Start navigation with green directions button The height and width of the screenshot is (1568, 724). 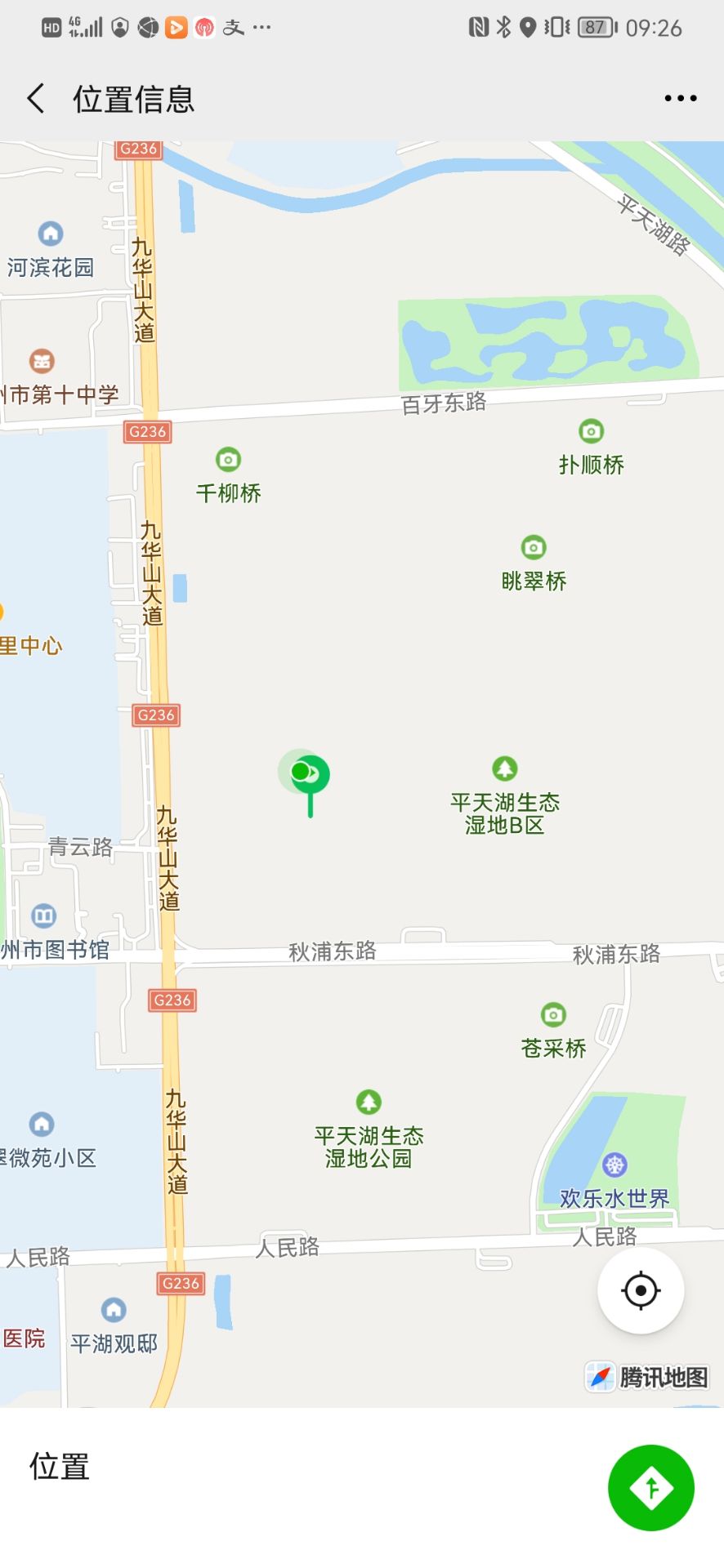point(650,1487)
